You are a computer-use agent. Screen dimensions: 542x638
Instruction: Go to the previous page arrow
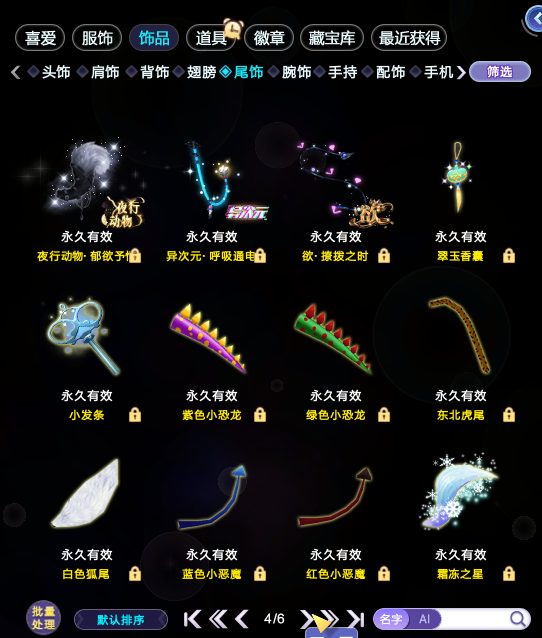click(242, 619)
